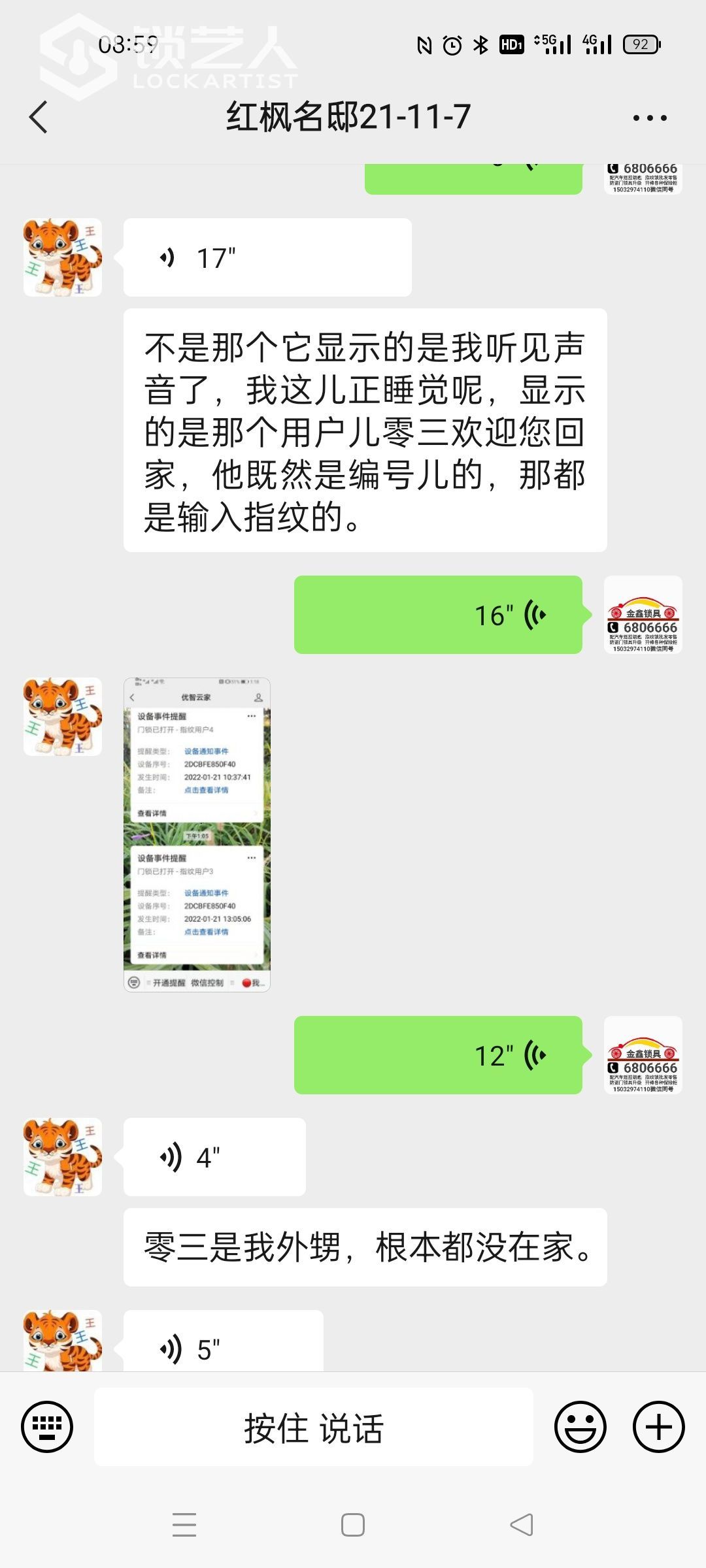
Task: Open the shared lock app screenshot
Action: point(197,834)
